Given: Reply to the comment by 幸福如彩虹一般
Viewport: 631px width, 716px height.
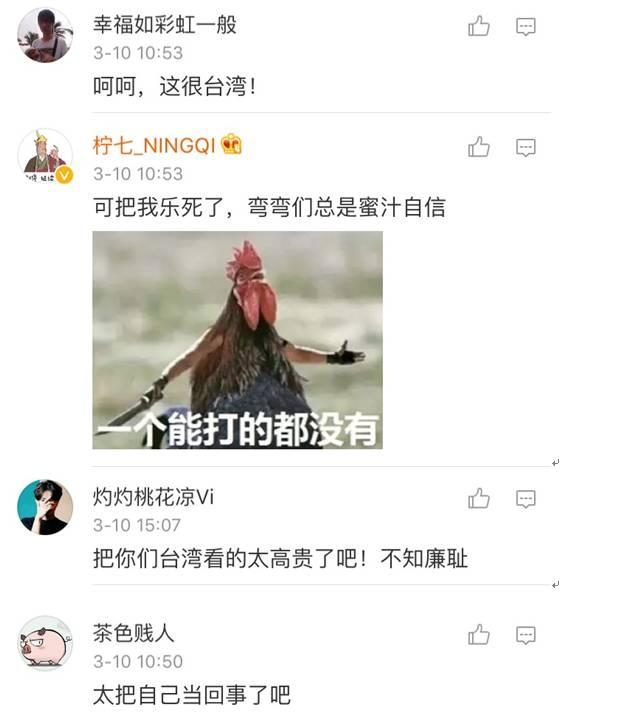Looking at the screenshot, I should (x=526, y=27).
